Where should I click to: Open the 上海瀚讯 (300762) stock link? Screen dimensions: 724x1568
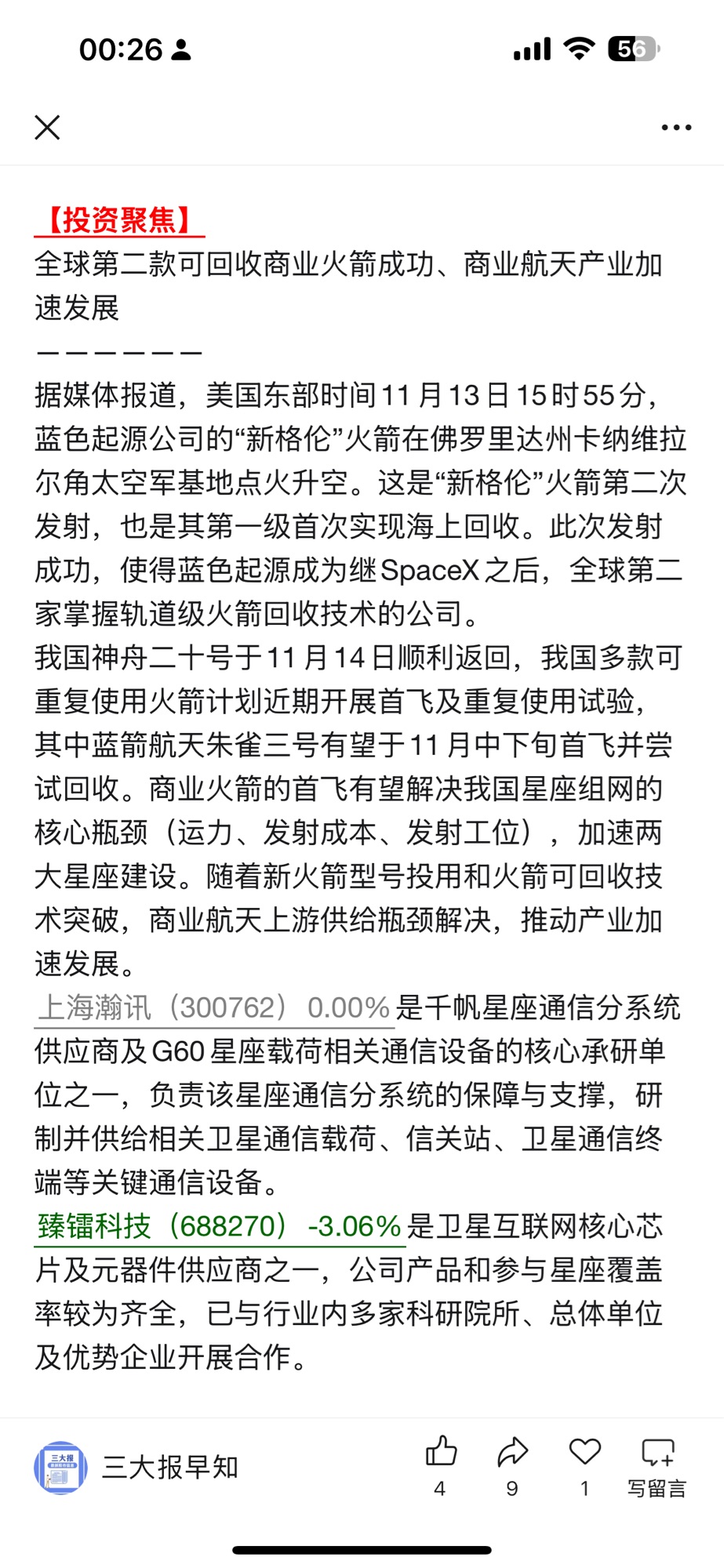coord(213,1008)
